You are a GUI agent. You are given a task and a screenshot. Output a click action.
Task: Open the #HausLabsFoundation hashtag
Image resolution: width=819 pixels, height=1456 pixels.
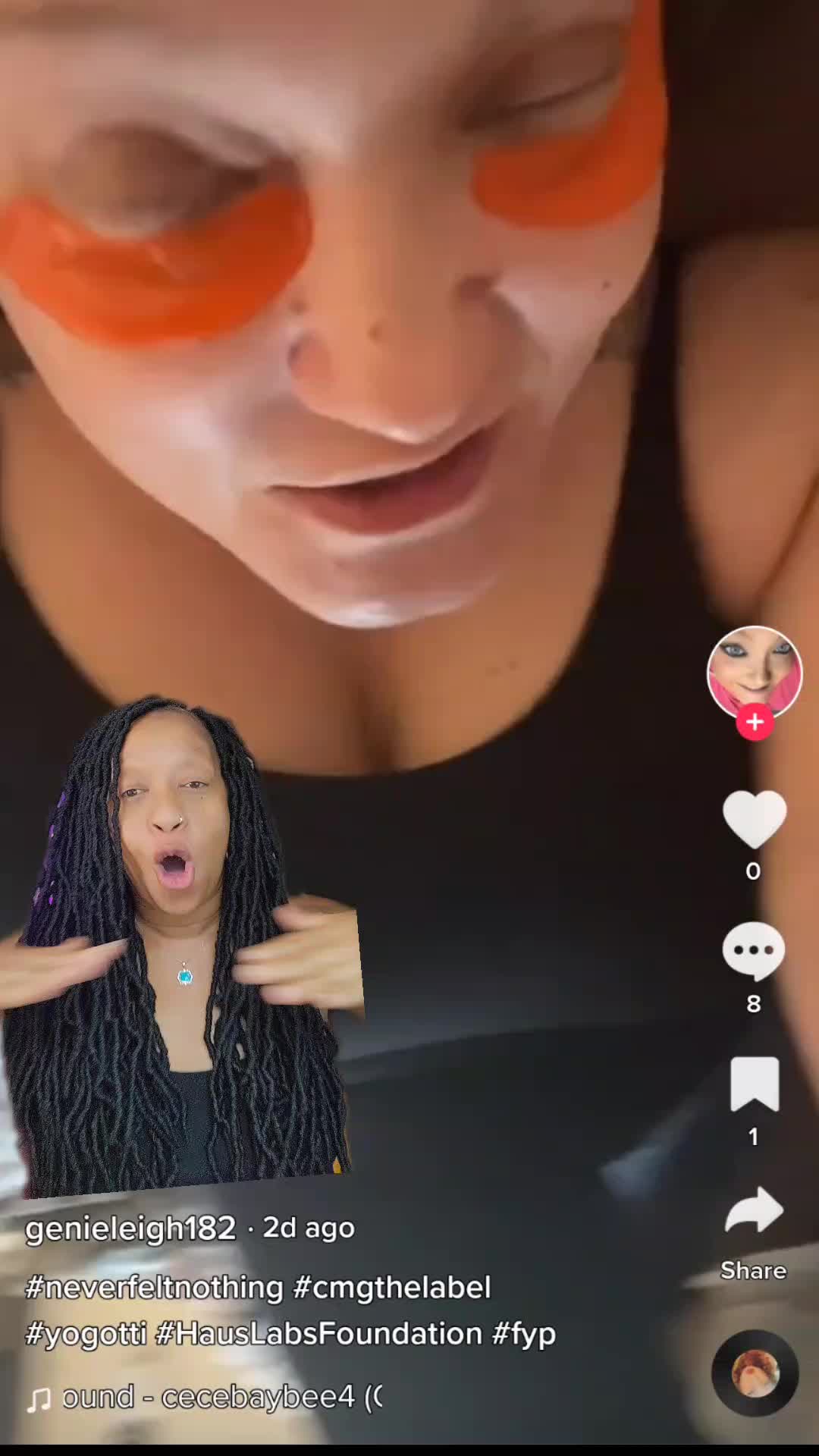click(318, 1334)
